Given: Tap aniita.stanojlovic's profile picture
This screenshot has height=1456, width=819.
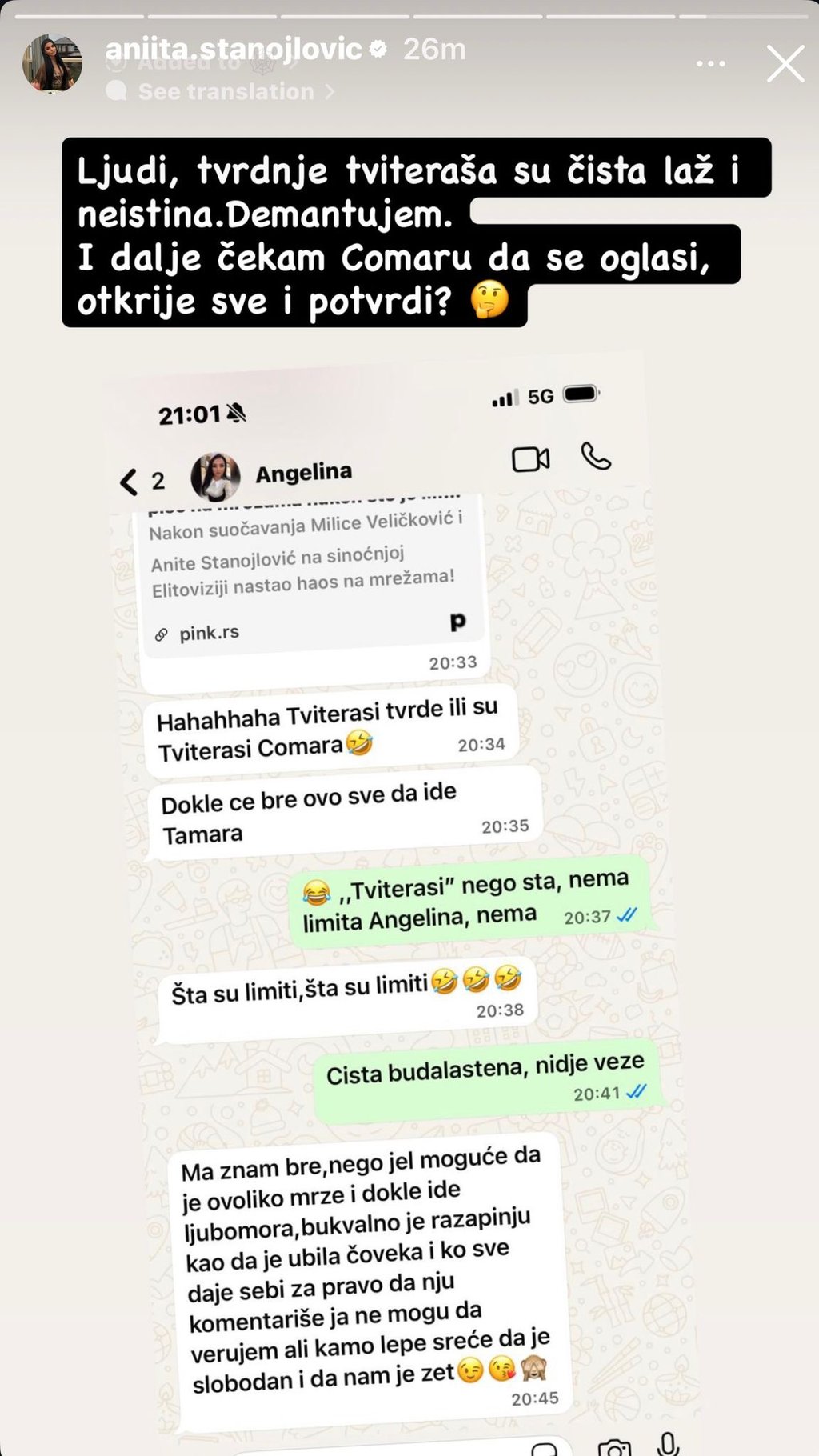Looking at the screenshot, I should pyautogui.click(x=53, y=64).
